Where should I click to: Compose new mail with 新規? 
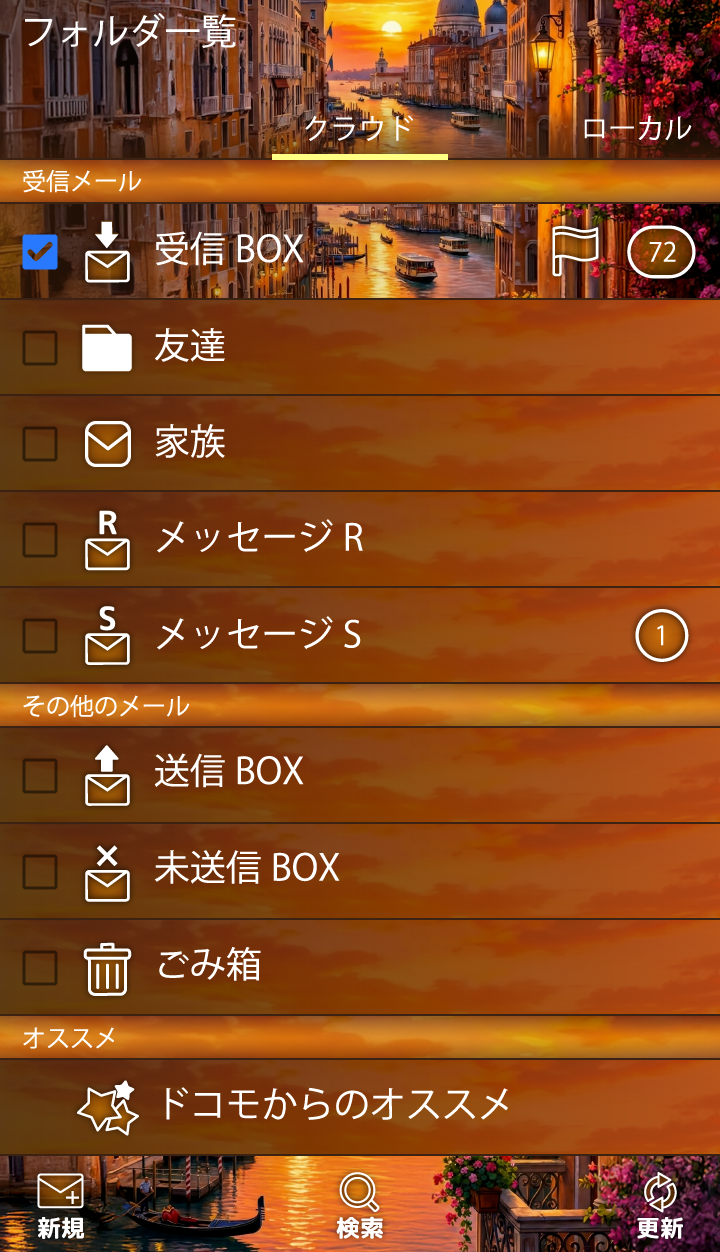61,1205
